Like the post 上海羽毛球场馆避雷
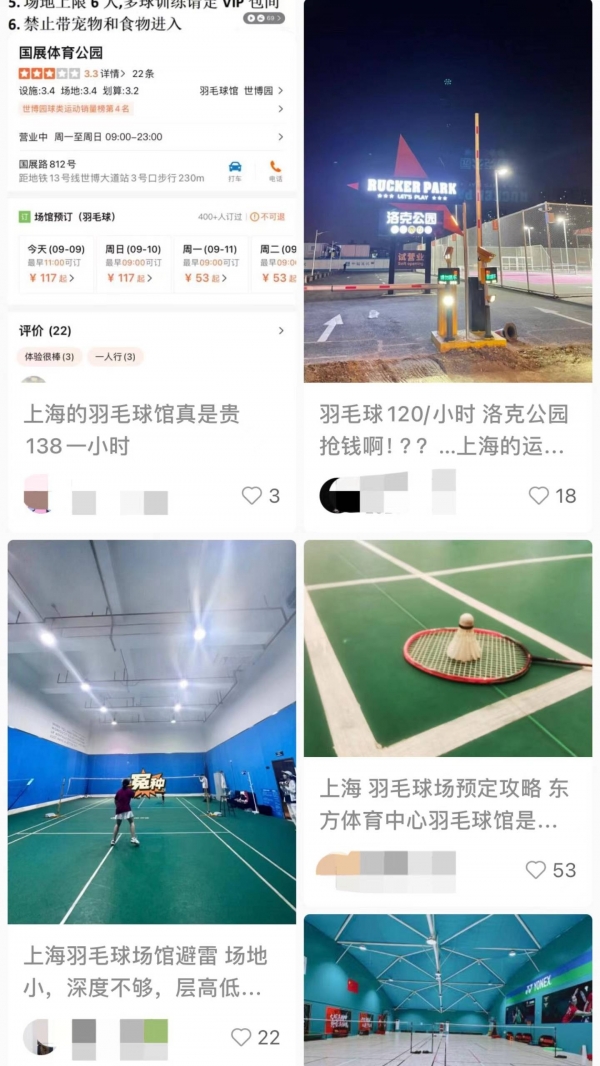 pyautogui.click(x=241, y=1037)
